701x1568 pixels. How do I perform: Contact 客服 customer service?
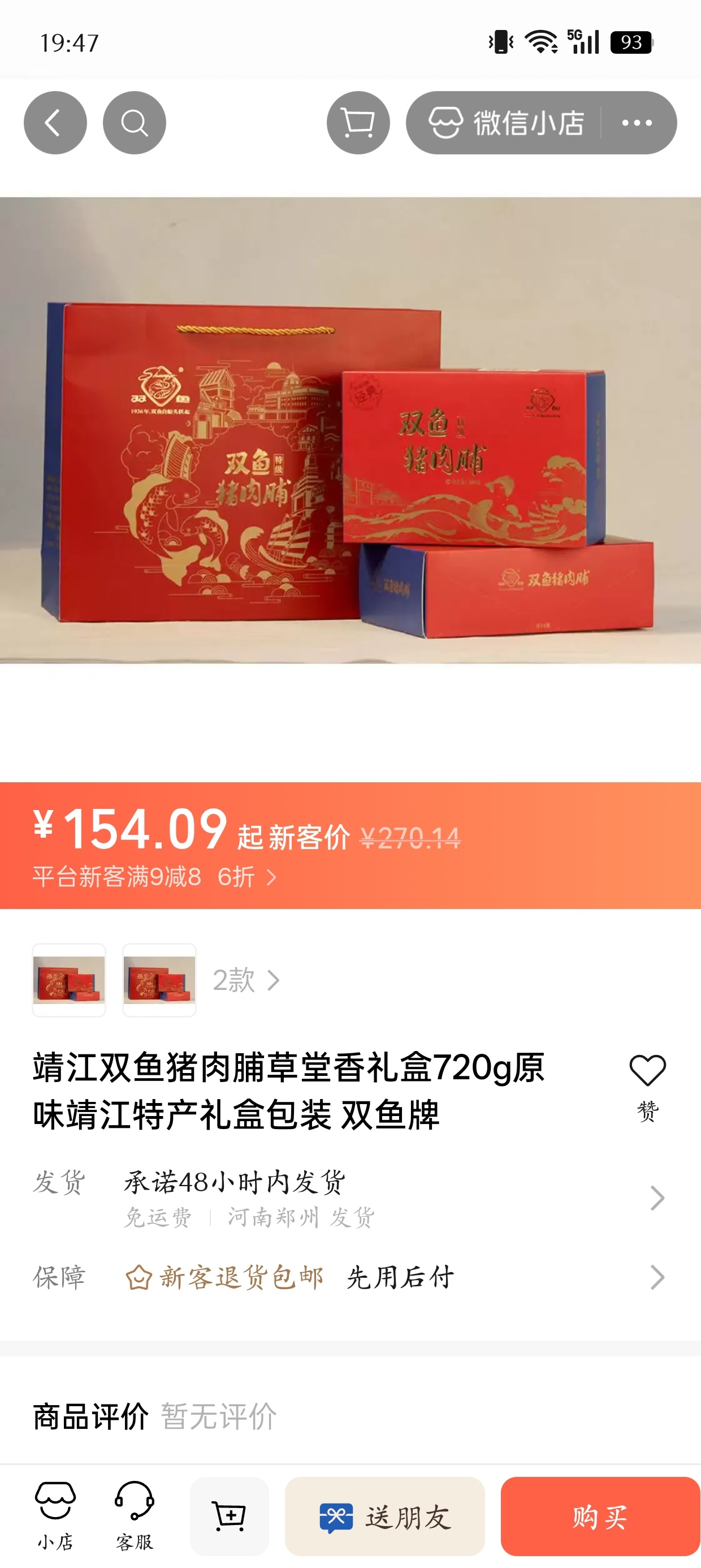(135, 1515)
